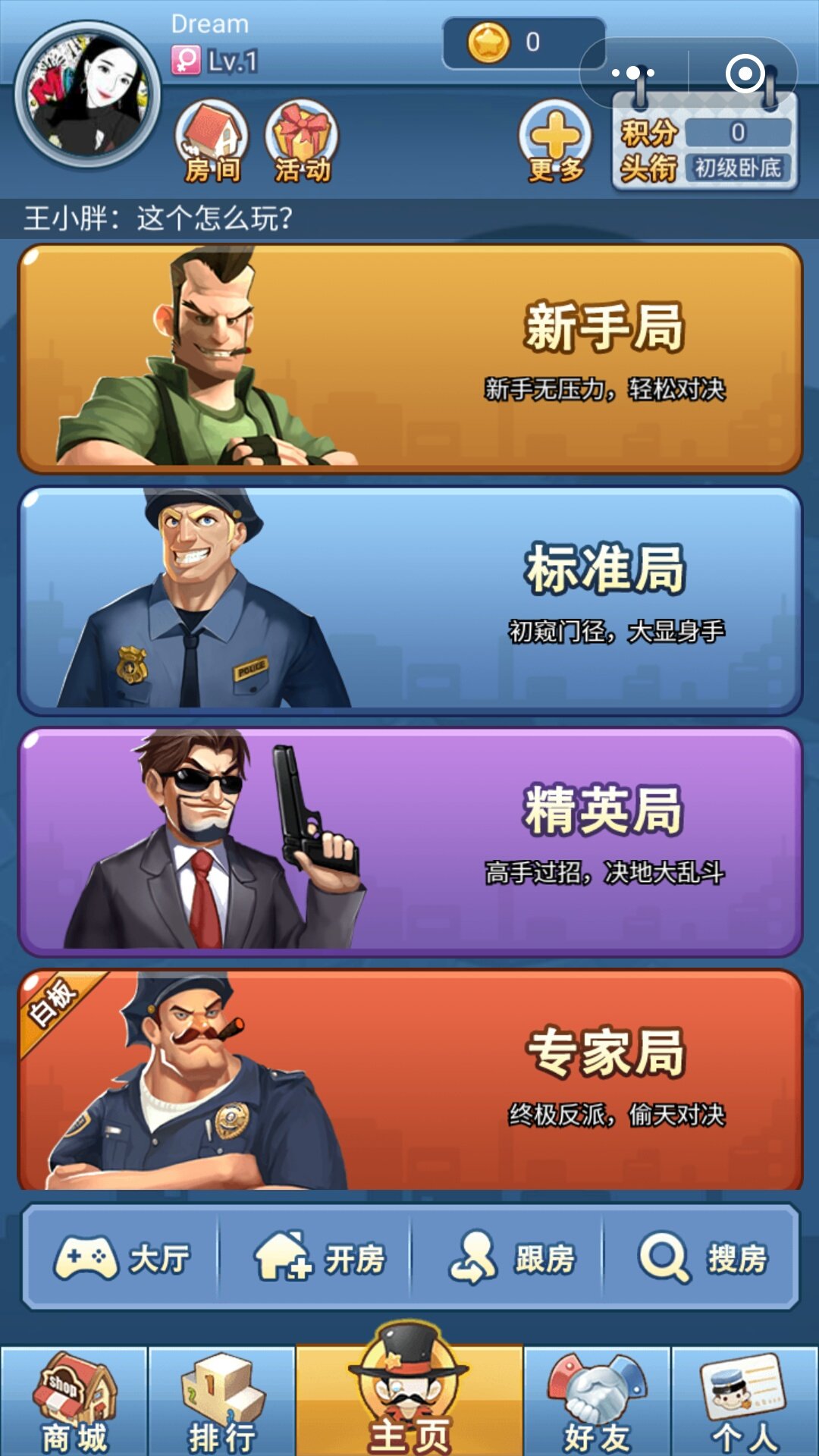Open the 大厅 lobby
This screenshot has height=1456, width=819.
[x=121, y=1259]
